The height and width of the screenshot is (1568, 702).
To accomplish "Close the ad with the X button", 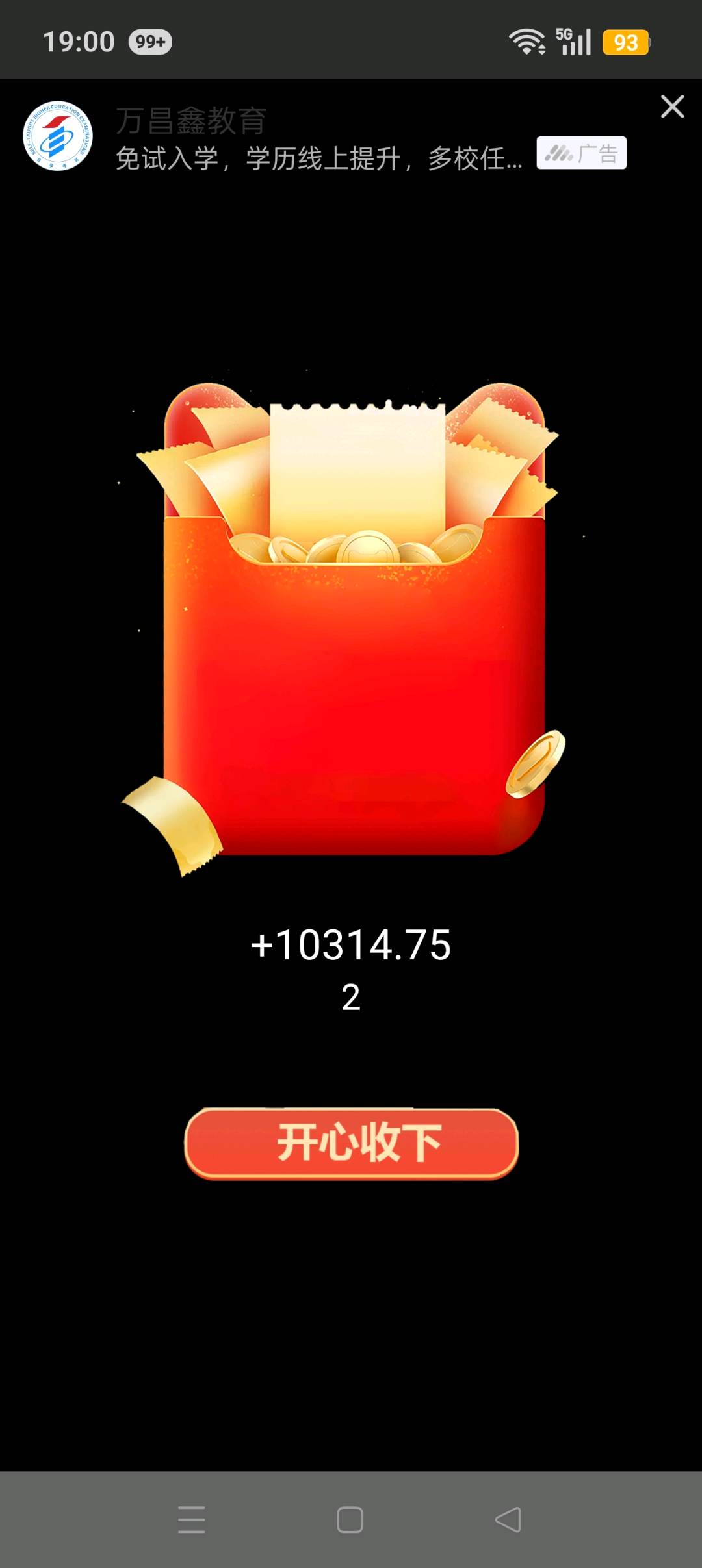I will (672, 107).
